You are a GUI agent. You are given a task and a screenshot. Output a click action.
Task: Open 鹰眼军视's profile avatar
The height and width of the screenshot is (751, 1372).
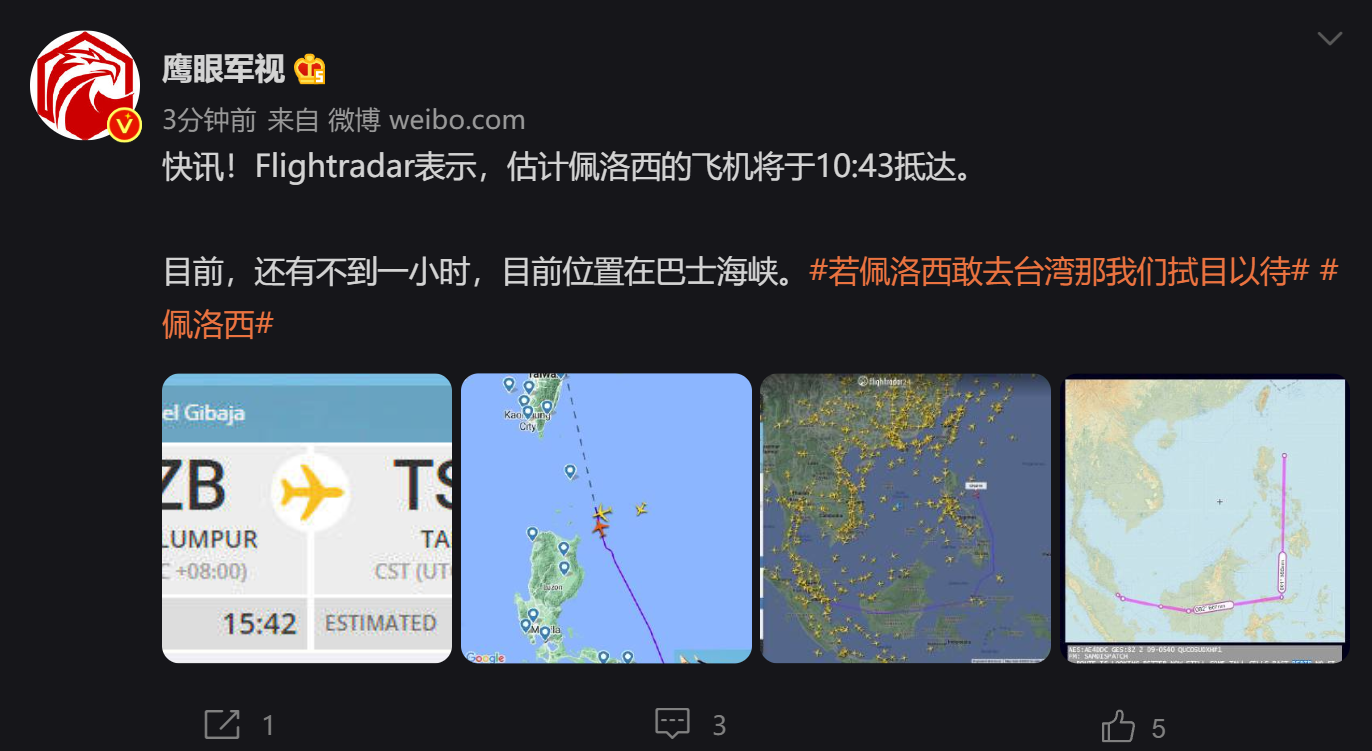(x=85, y=85)
